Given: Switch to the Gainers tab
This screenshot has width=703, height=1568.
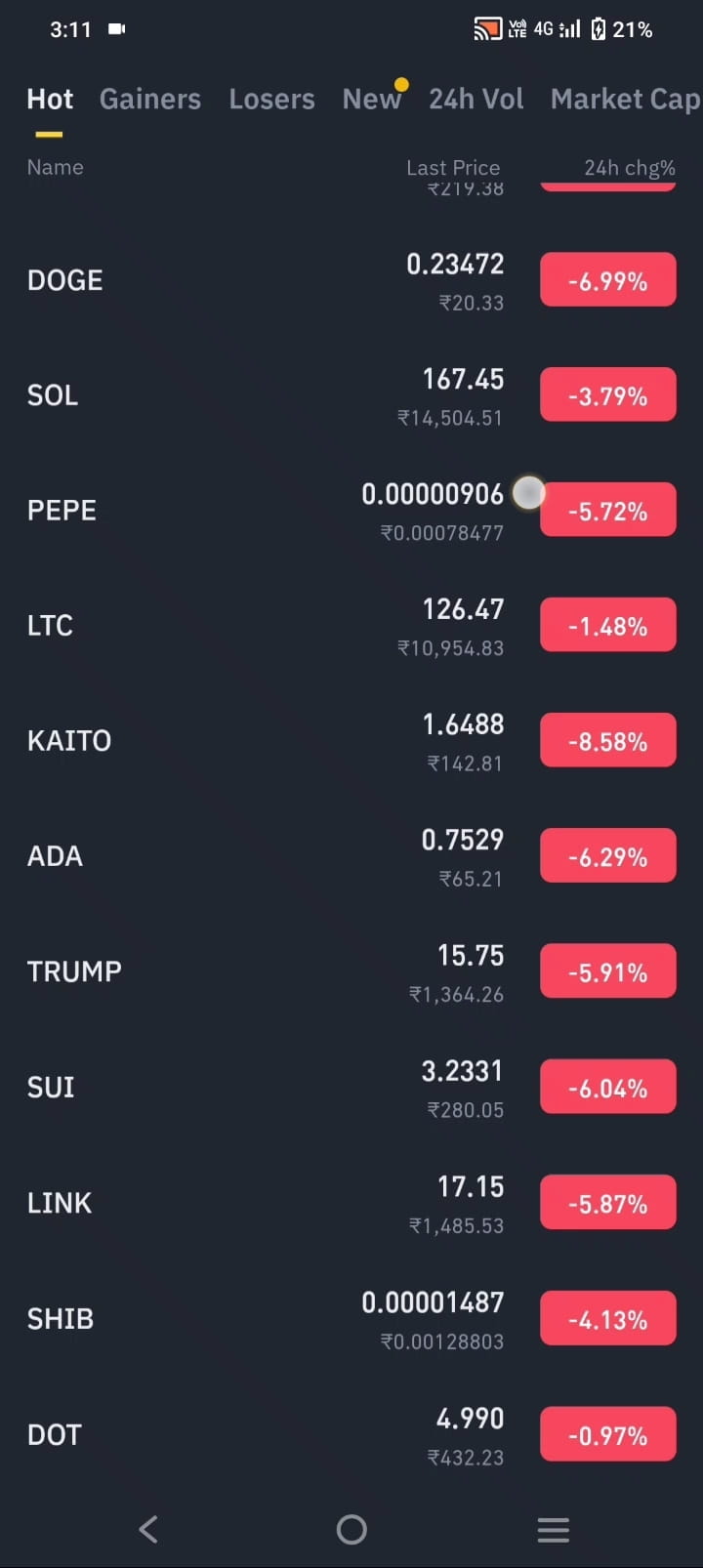Looking at the screenshot, I should tap(150, 99).
